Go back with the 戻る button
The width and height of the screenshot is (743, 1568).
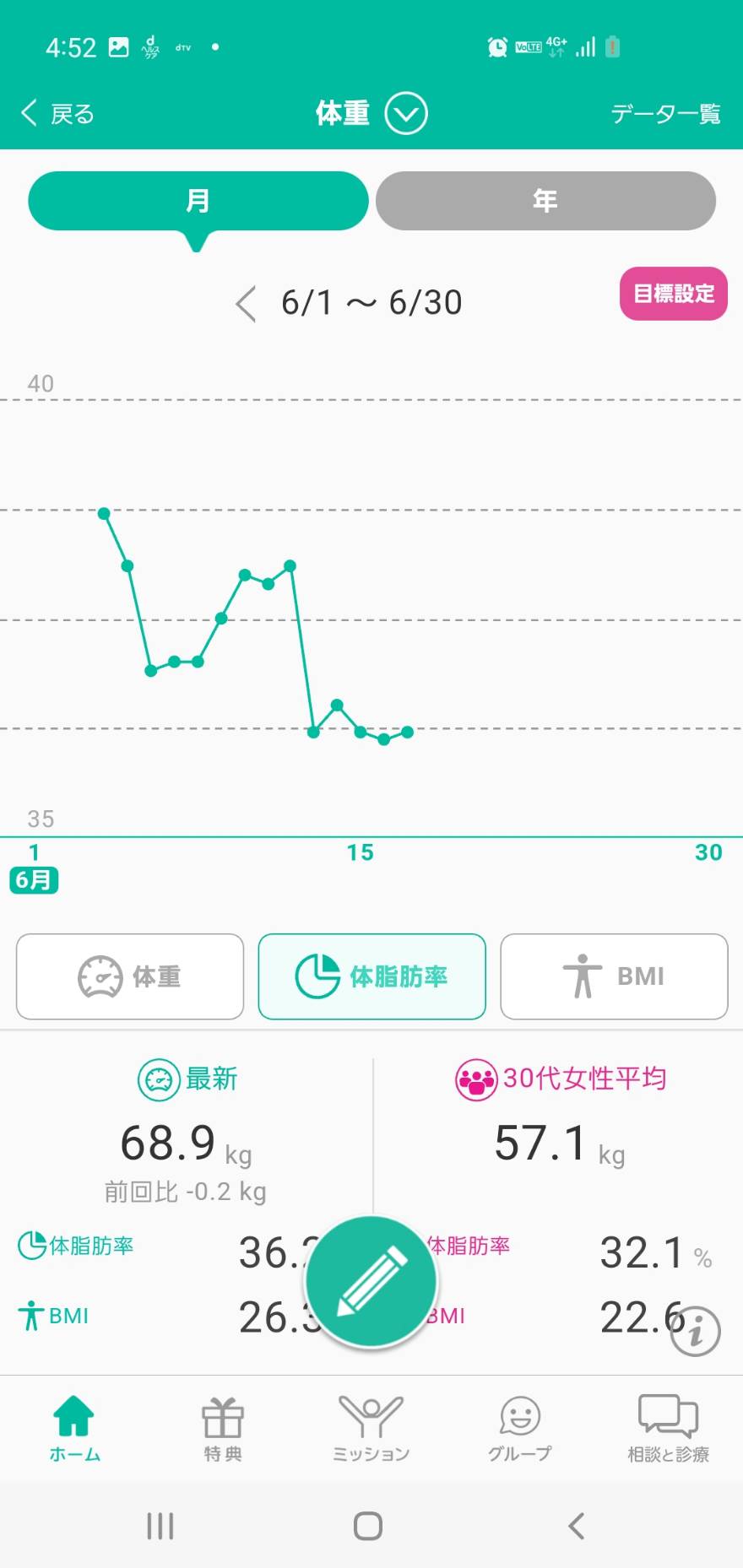point(57,113)
